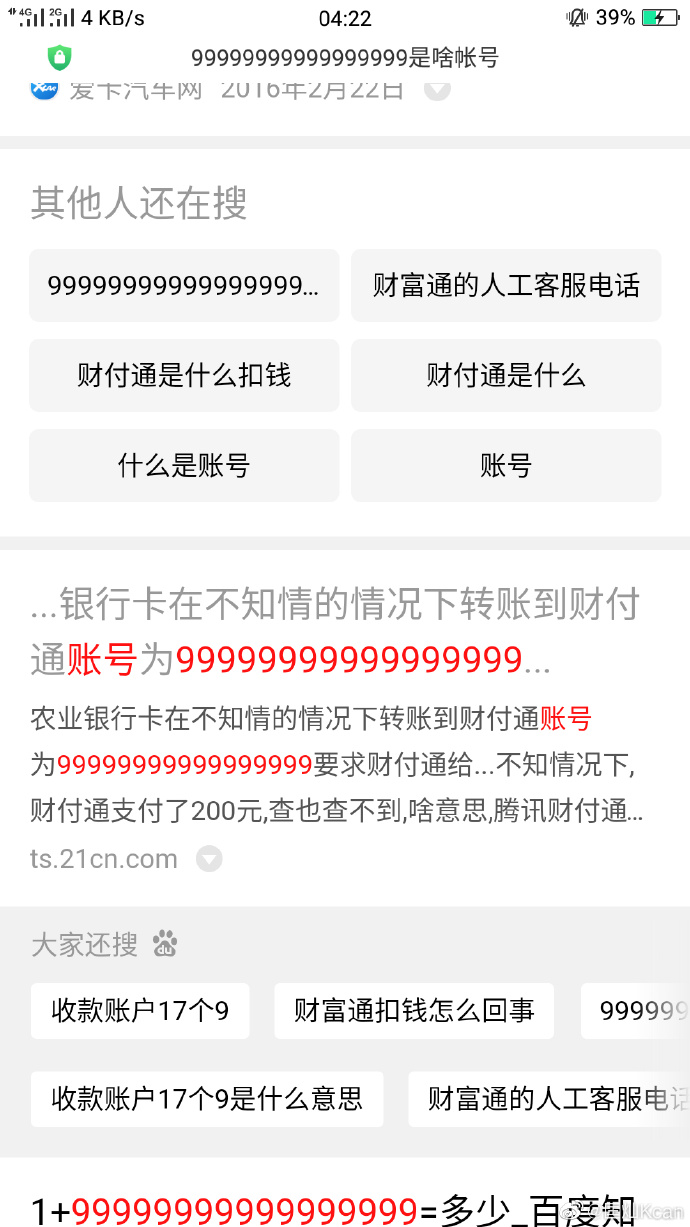Open the 1+99999999999999999=多少 result

point(333,1210)
